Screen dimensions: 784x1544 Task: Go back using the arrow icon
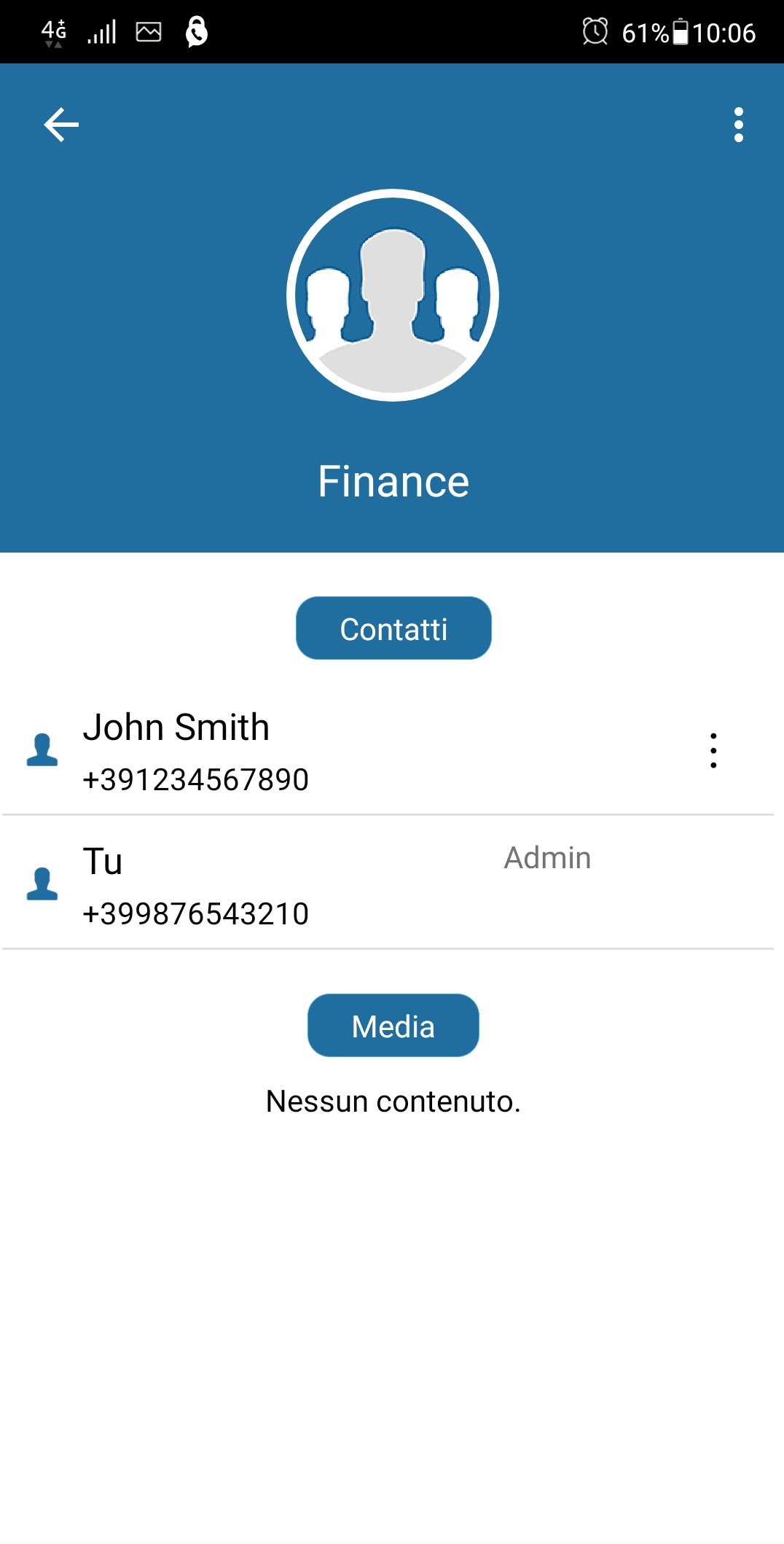(x=61, y=125)
